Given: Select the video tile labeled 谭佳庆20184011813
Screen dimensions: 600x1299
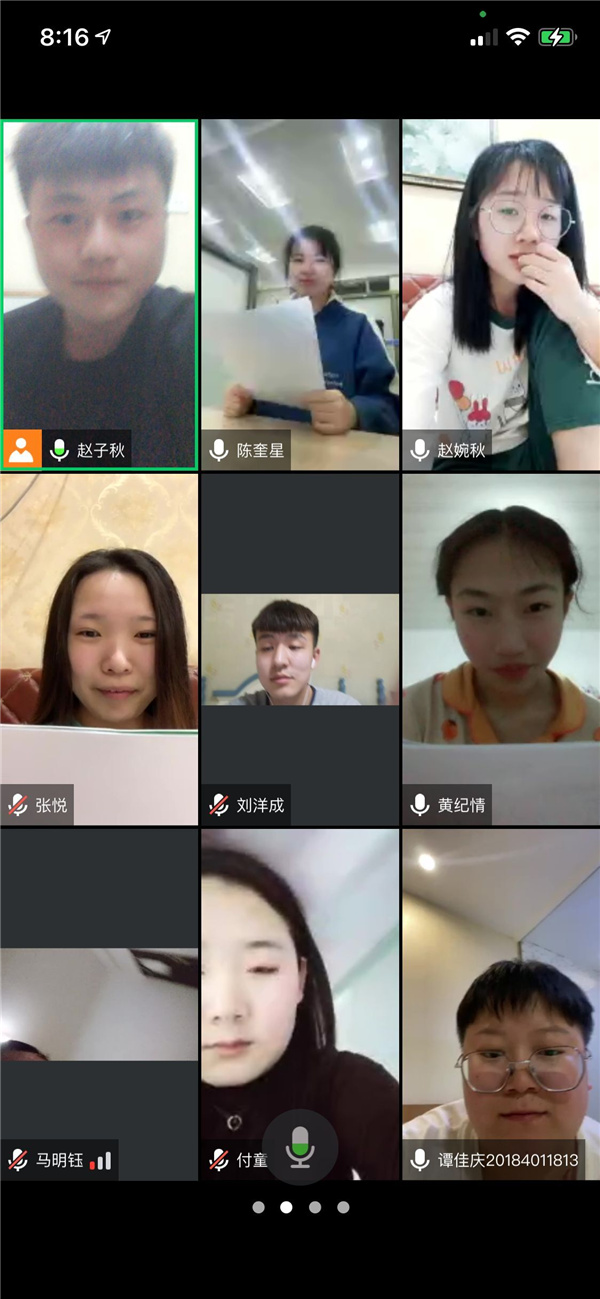Looking at the screenshot, I should click(x=501, y=1005).
